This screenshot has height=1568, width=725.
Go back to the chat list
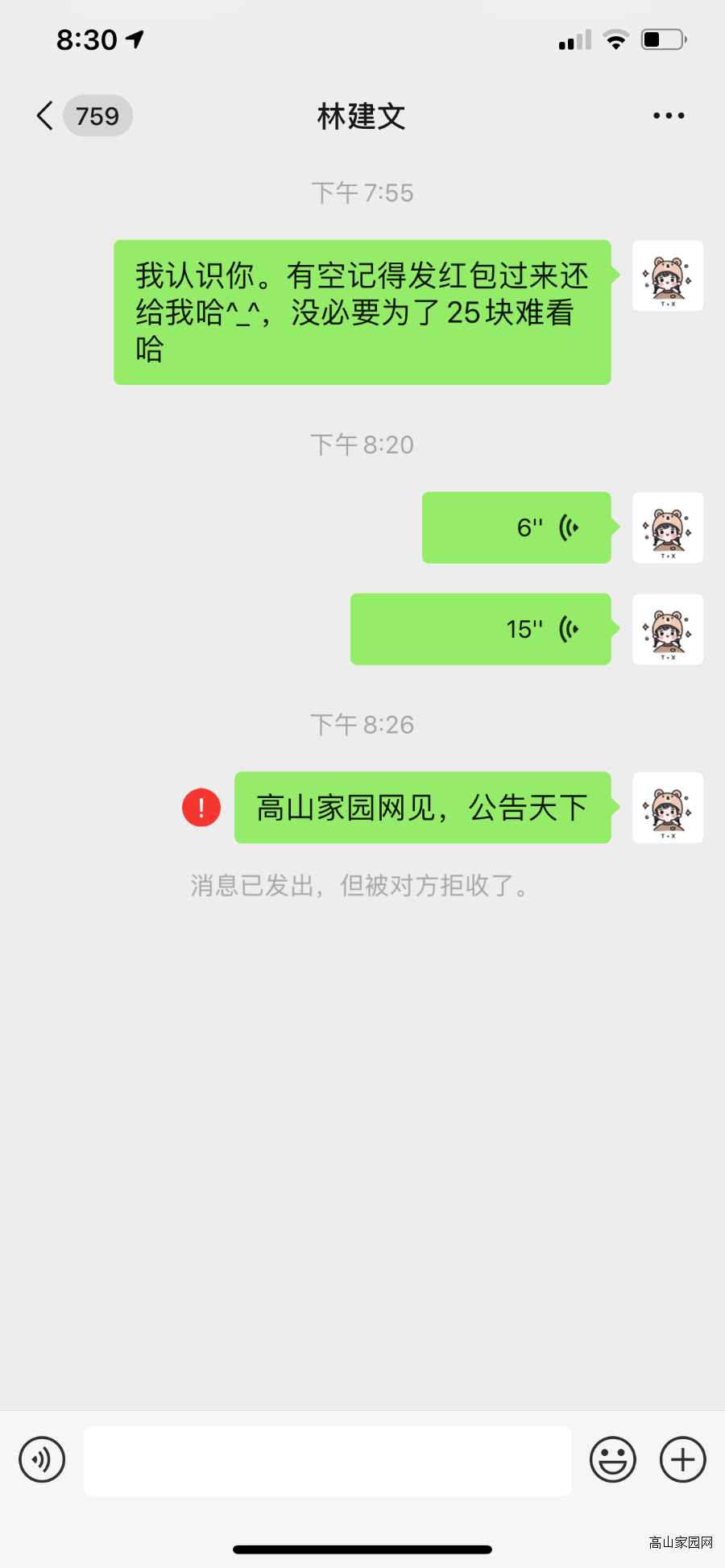46,116
